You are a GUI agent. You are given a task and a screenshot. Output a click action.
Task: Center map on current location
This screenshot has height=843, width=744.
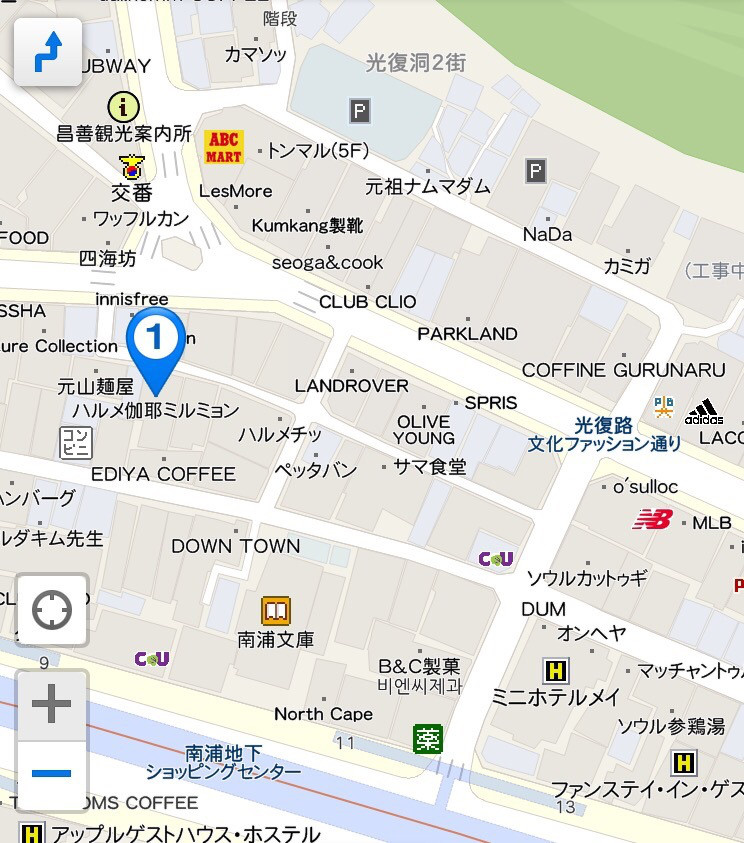(x=52, y=609)
